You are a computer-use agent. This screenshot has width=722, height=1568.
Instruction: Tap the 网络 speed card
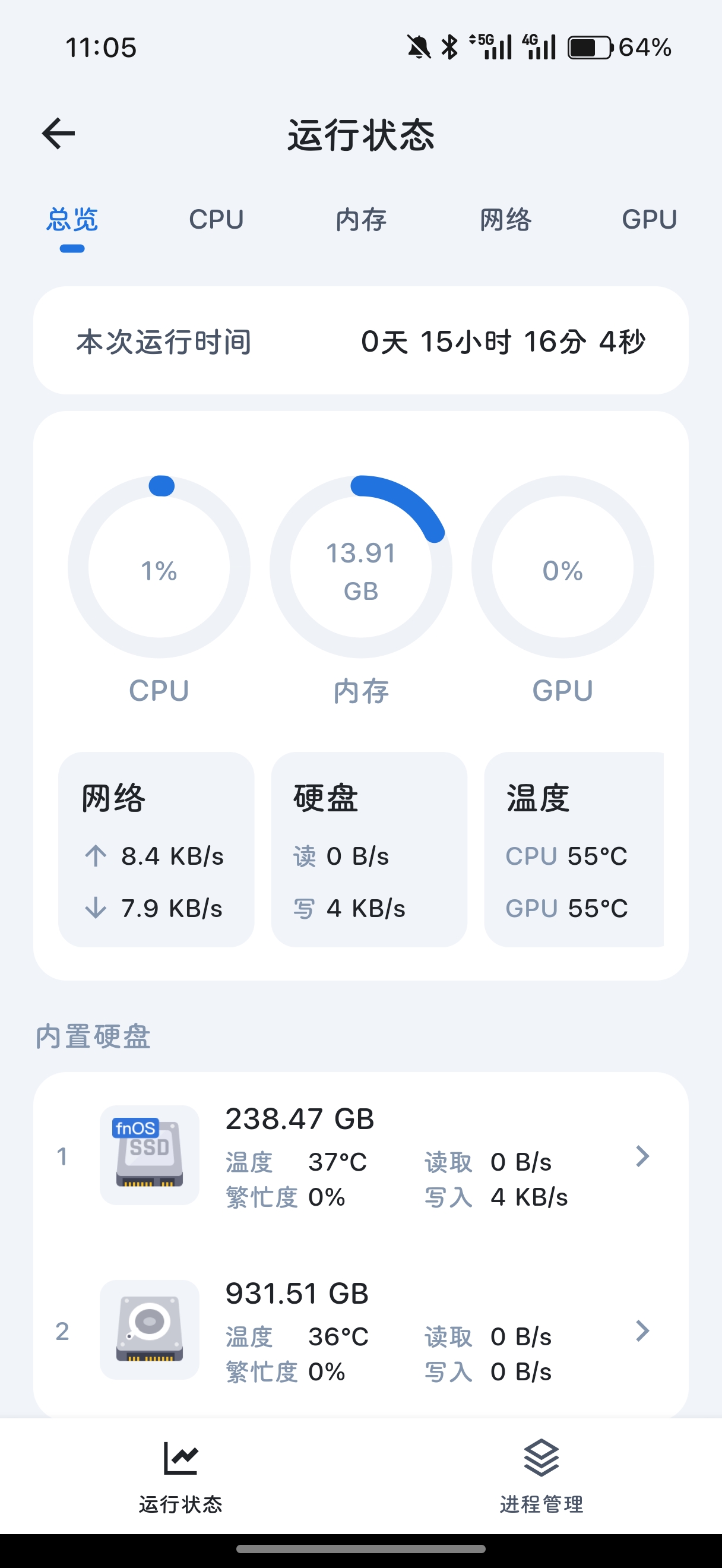[x=156, y=849]
